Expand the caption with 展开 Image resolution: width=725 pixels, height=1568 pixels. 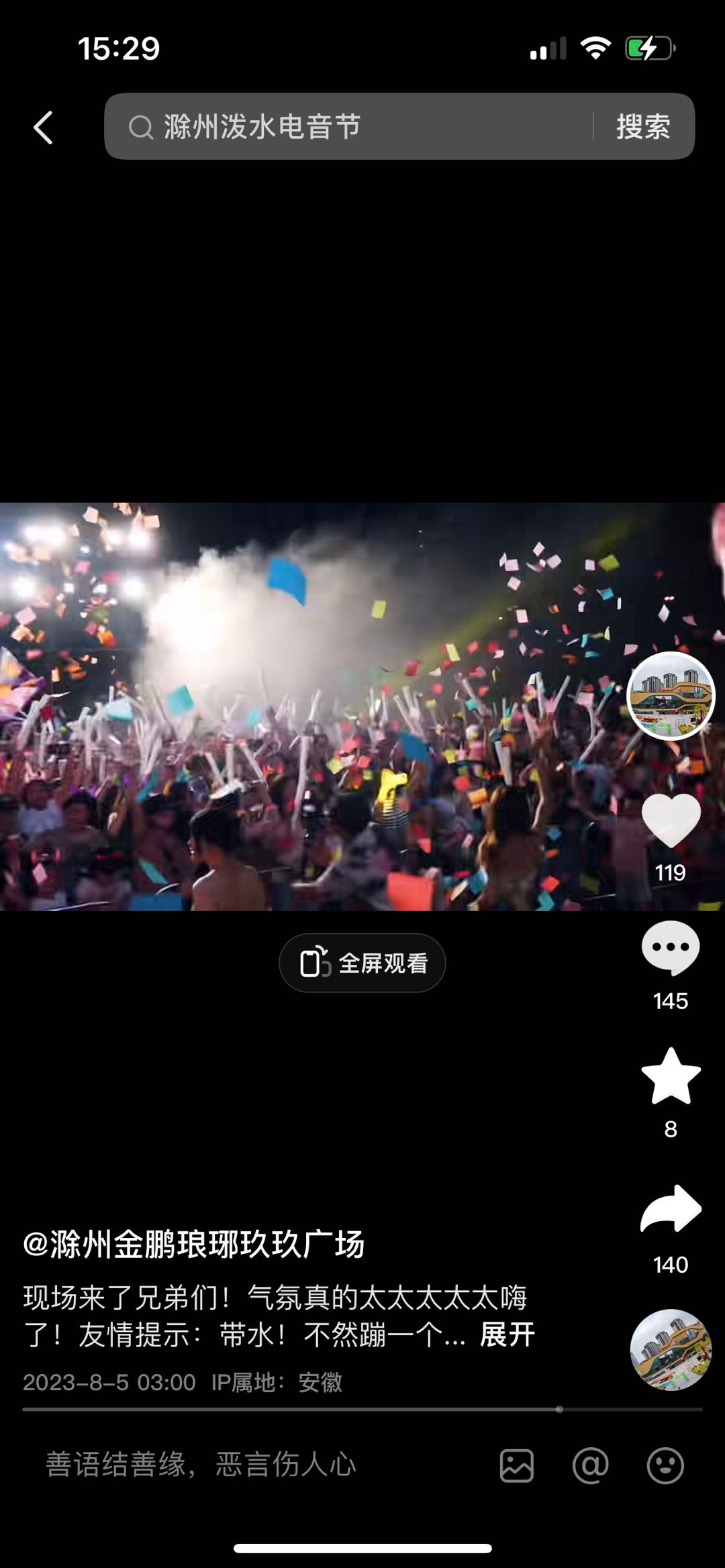(x=507, y=1335)
